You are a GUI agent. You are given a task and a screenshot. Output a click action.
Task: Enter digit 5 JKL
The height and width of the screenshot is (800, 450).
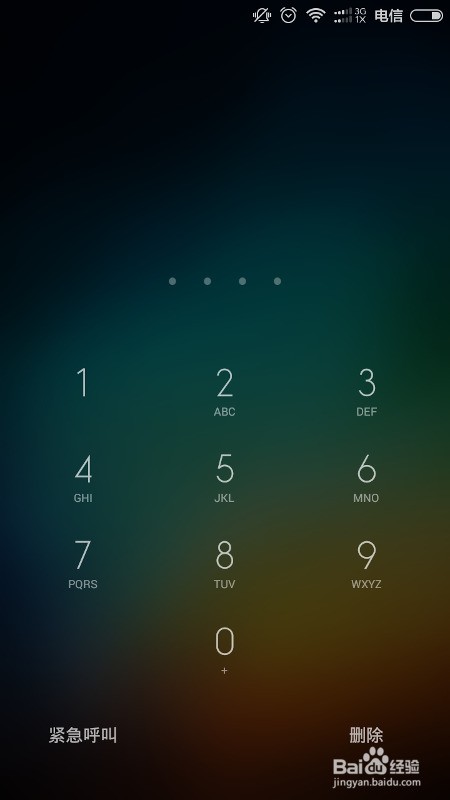224,478
